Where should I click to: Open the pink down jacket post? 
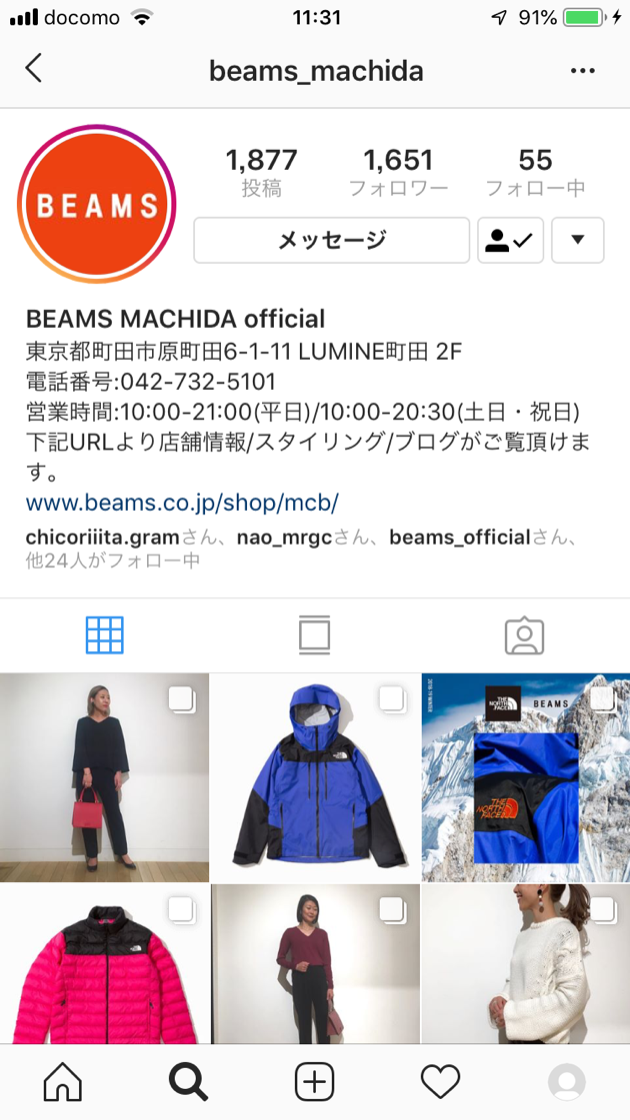click(104, 965)
